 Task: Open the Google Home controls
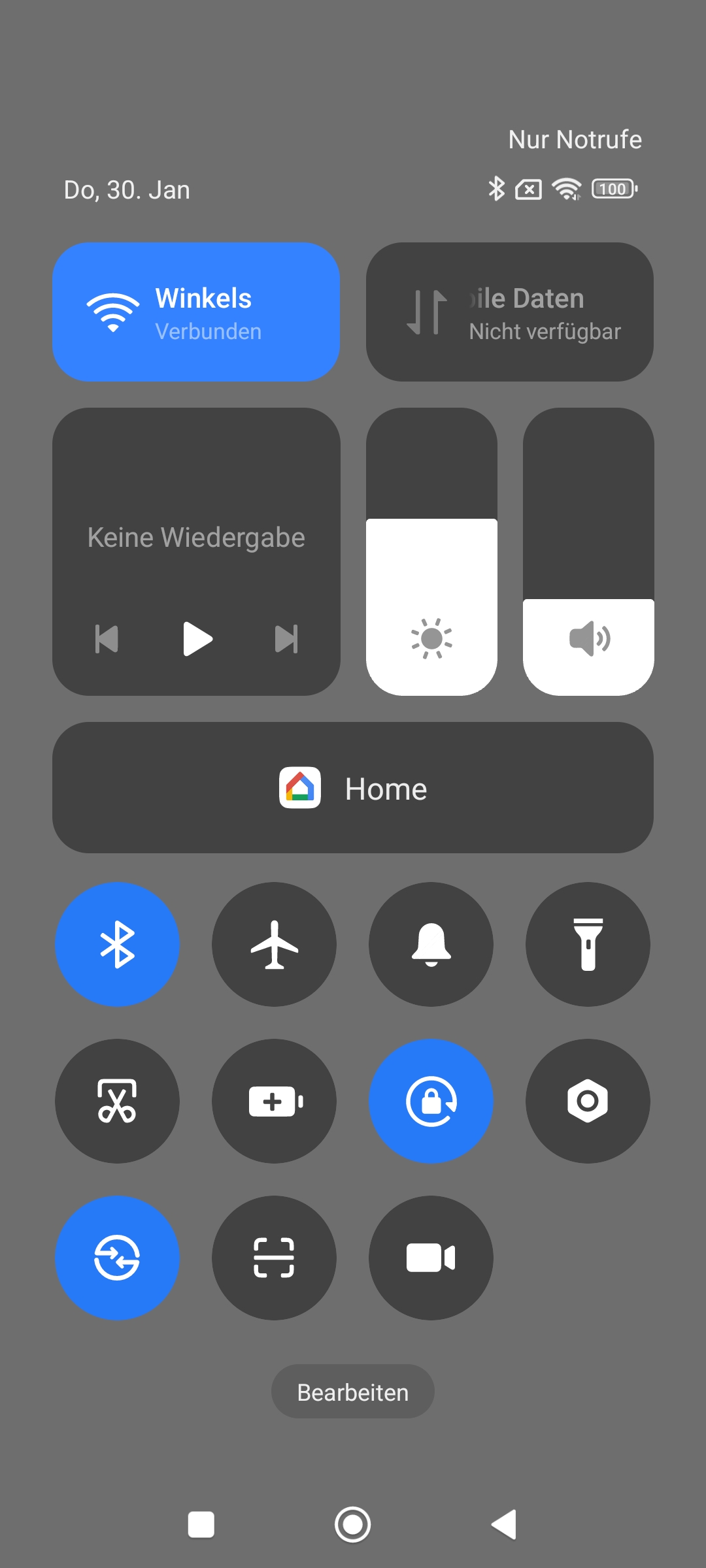pyautogui.click(x=353, y=788)
